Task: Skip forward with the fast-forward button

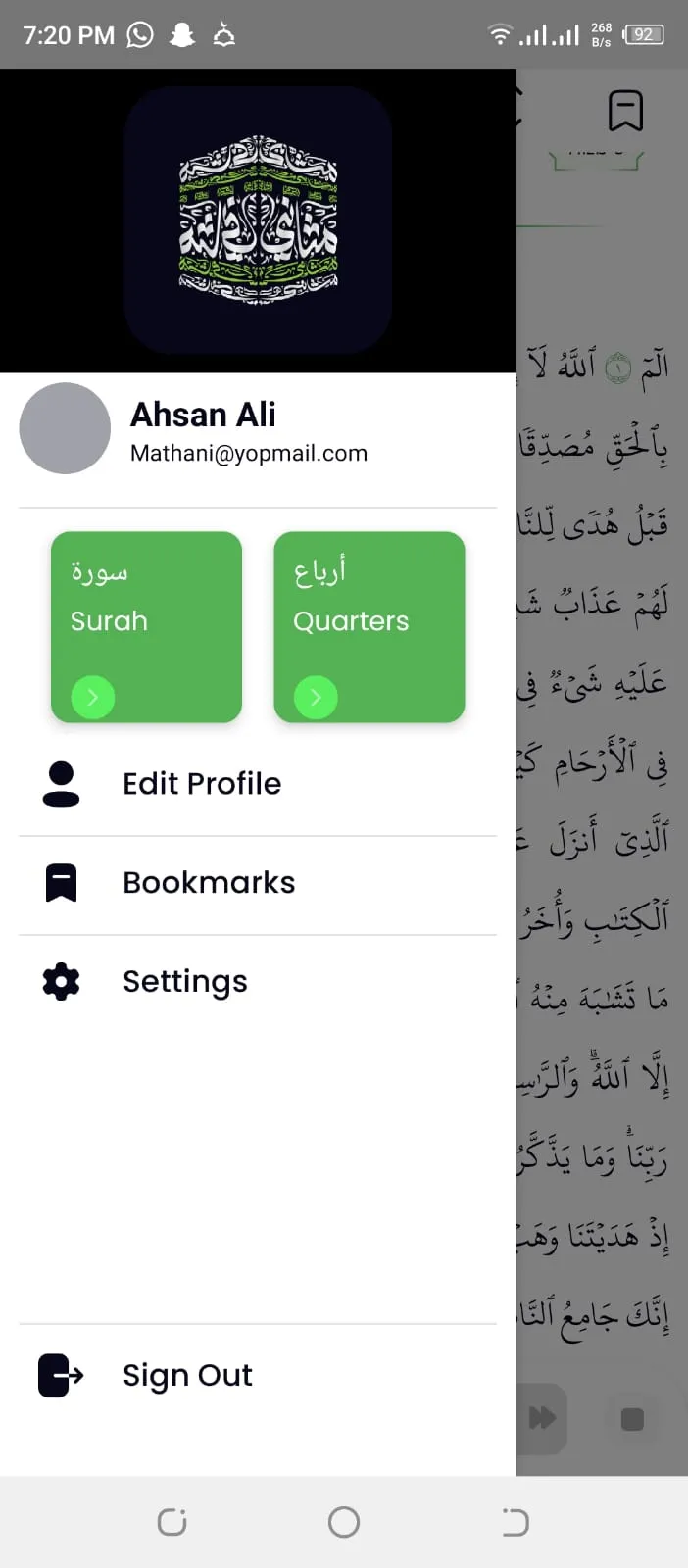Action: [x=542, y=1417]
